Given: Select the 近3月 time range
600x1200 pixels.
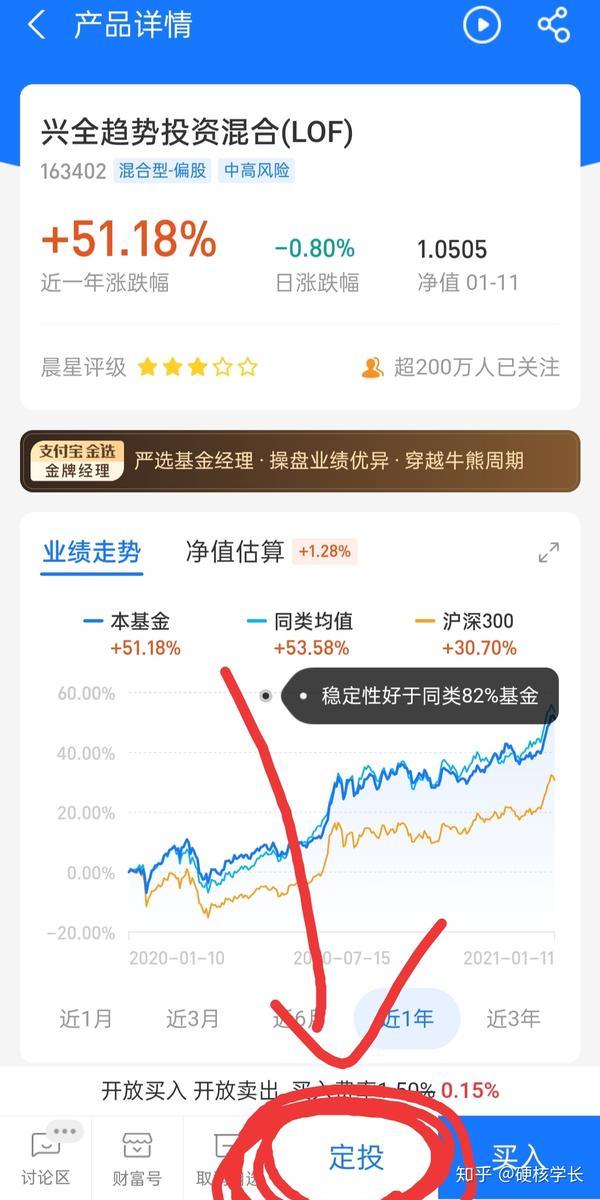Looking at the screenshot, I should (192, 1018).
